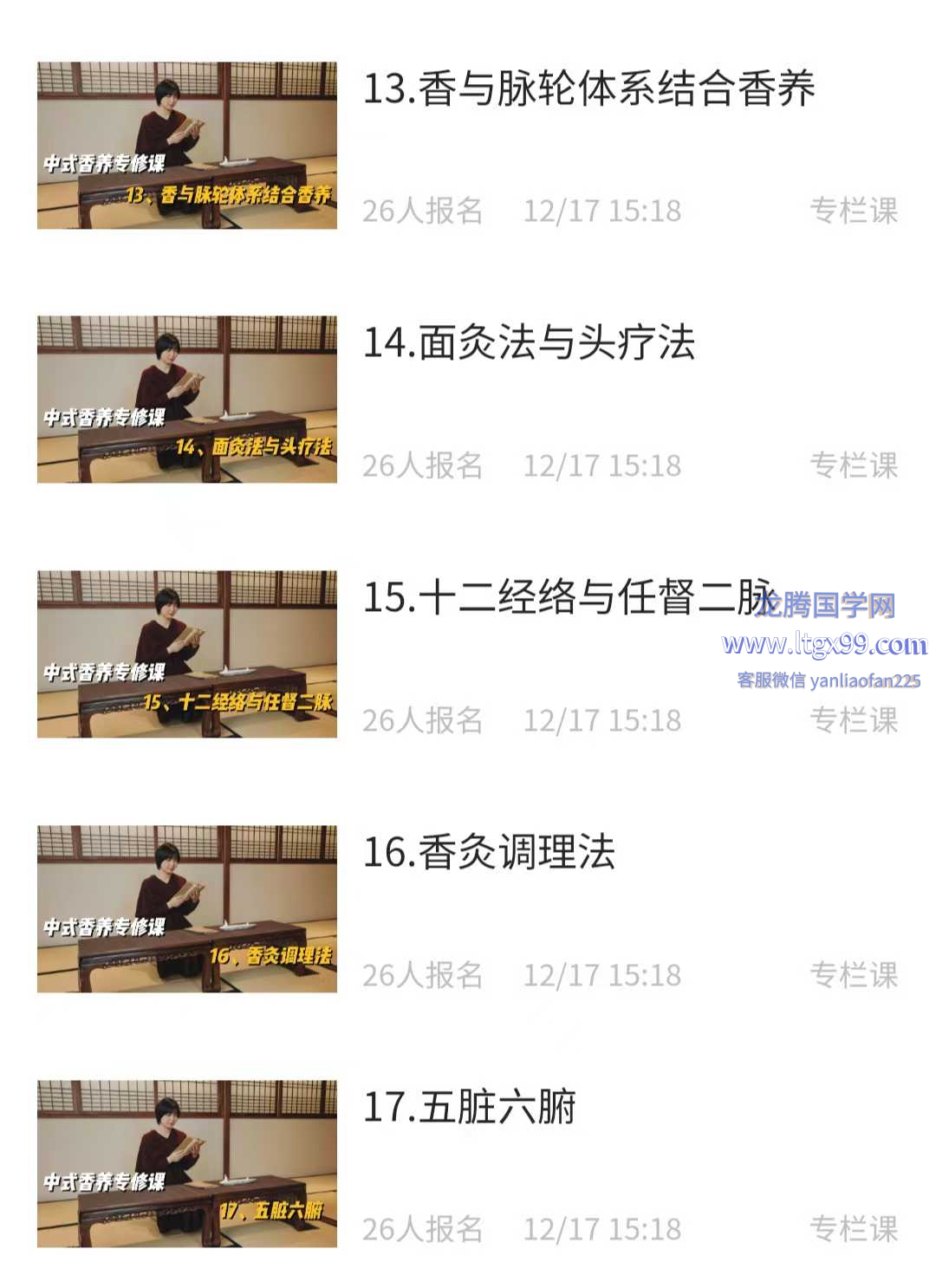
Task: Open lesson 17.五脏六腑
Action: click(469, 1108)
